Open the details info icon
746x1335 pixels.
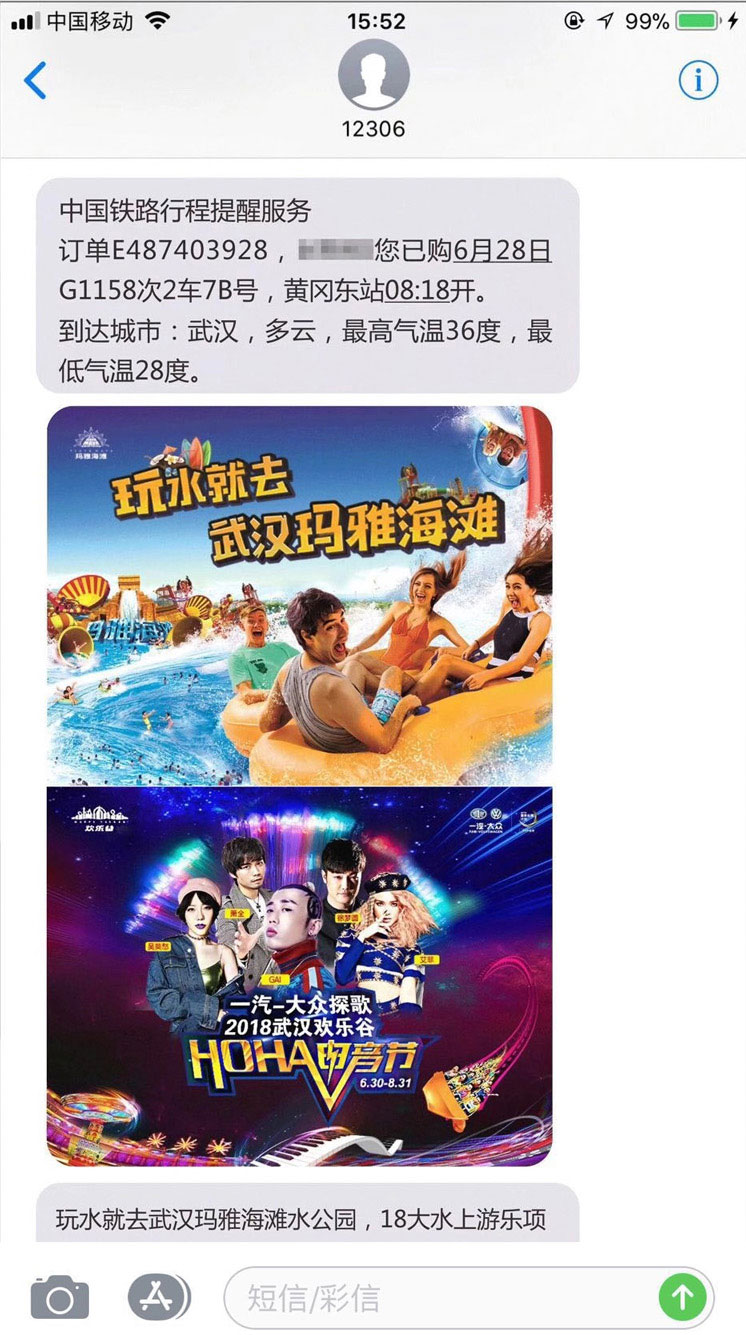click(x=698, y=80)
